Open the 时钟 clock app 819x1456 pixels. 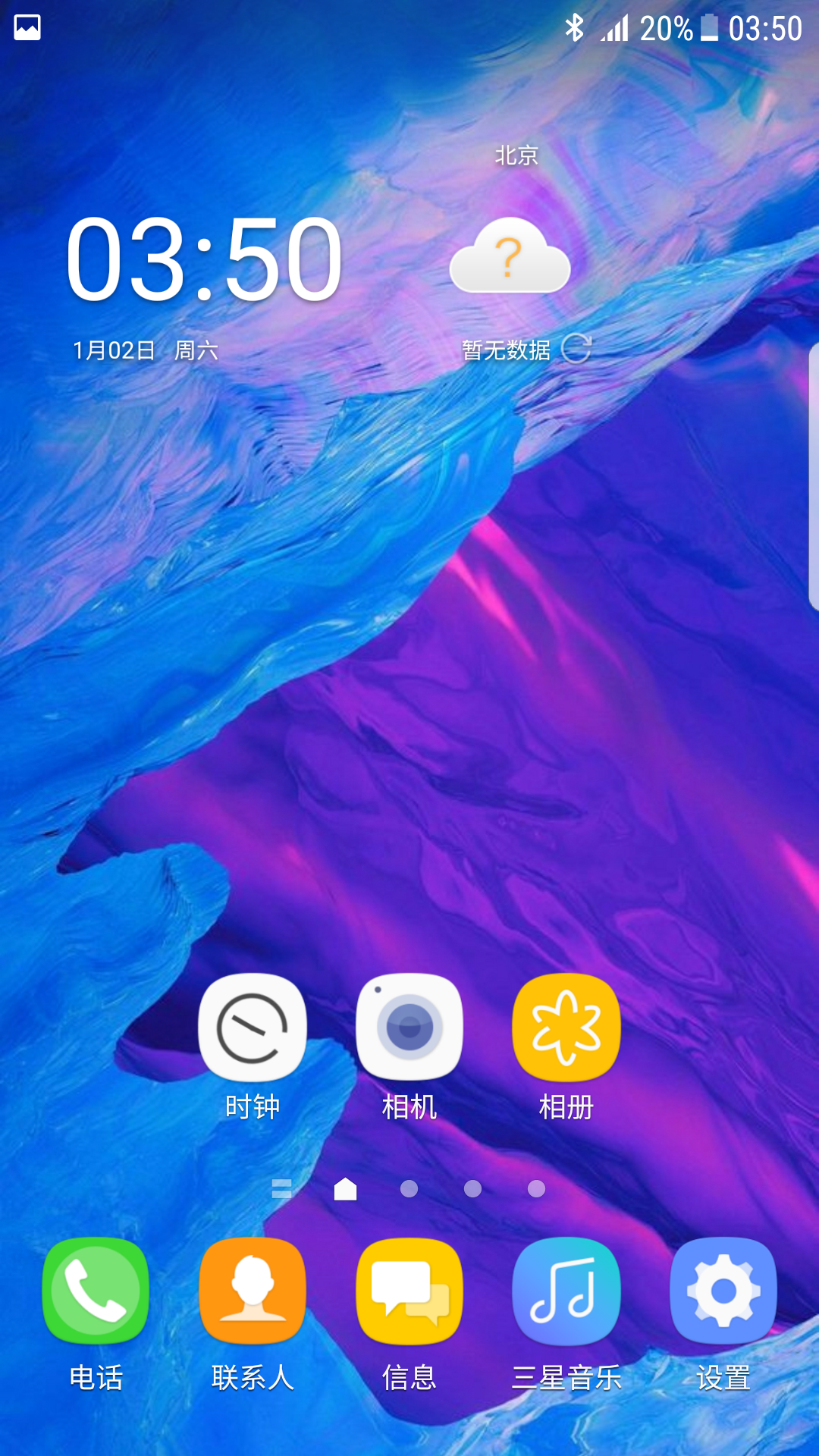(253, 1028)
